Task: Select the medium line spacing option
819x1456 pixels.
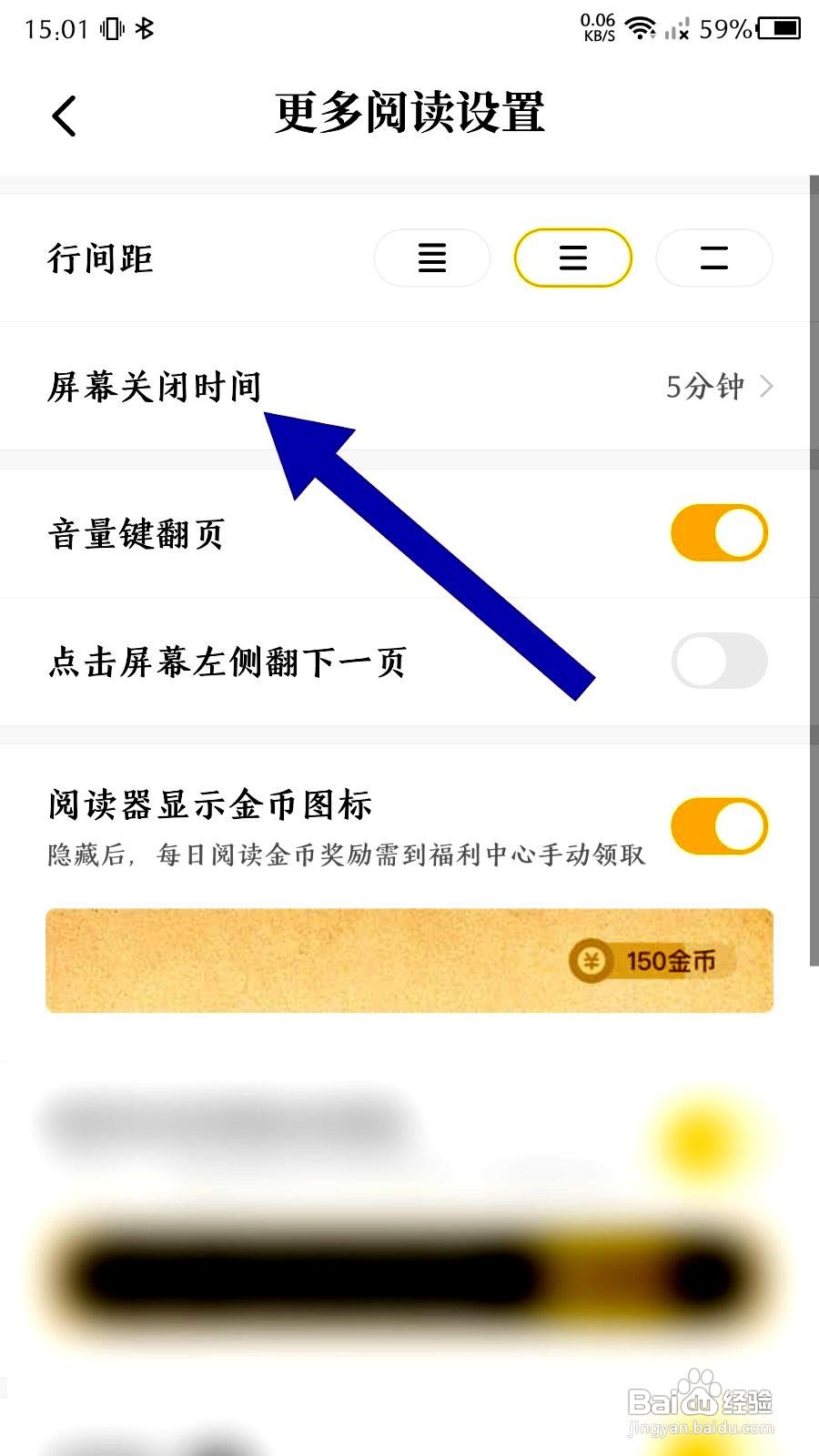Action: point(571,258)
